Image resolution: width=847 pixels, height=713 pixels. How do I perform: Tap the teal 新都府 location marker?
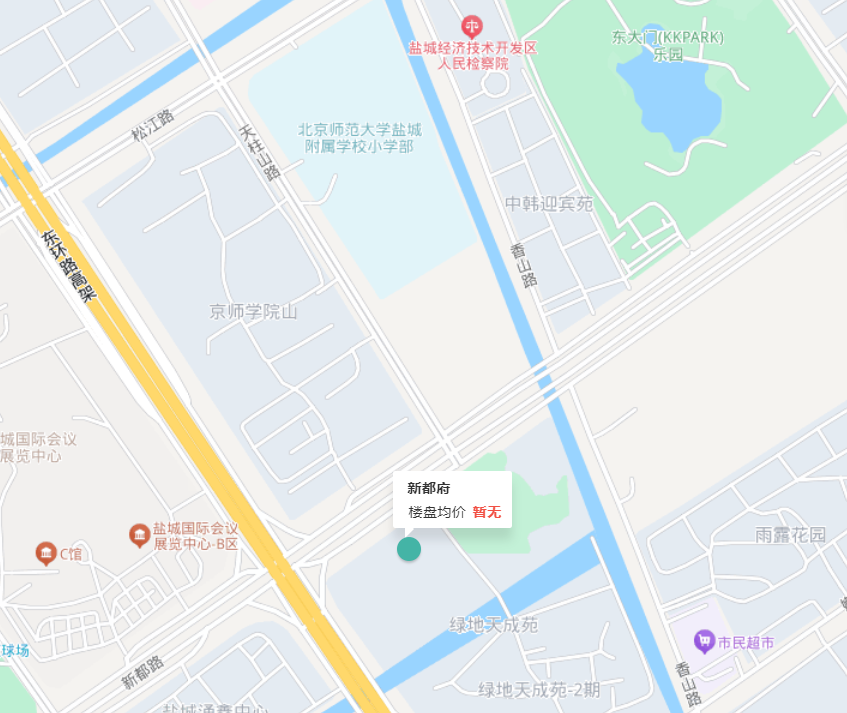(408, 548)
